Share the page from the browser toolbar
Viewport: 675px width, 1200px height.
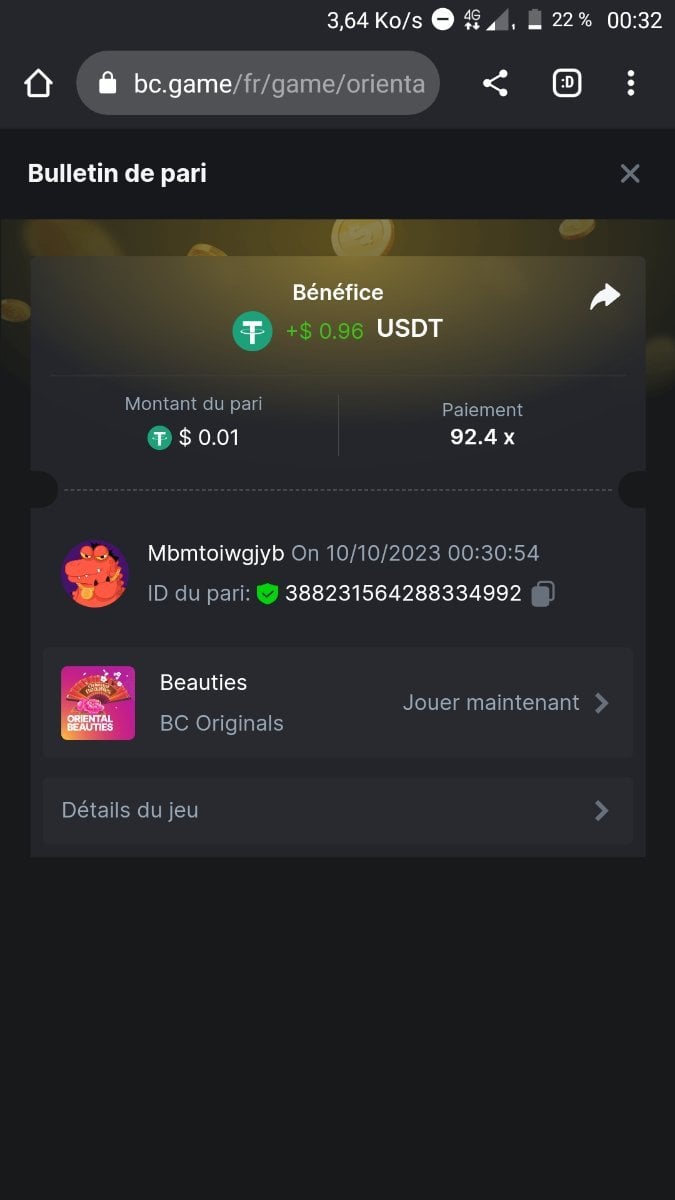(495, 83)
